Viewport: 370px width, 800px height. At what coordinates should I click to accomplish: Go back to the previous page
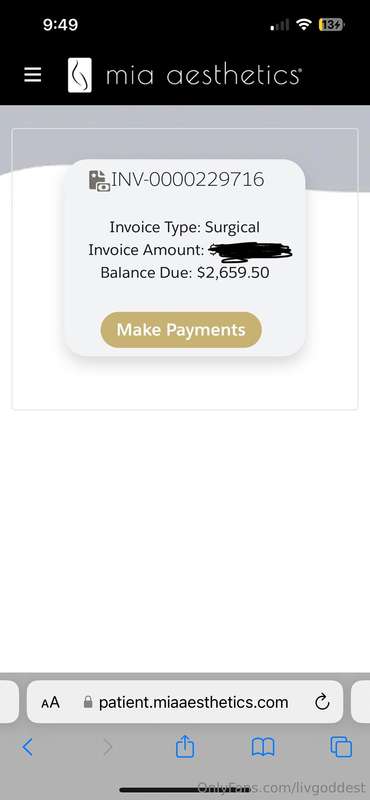point(28,747)
